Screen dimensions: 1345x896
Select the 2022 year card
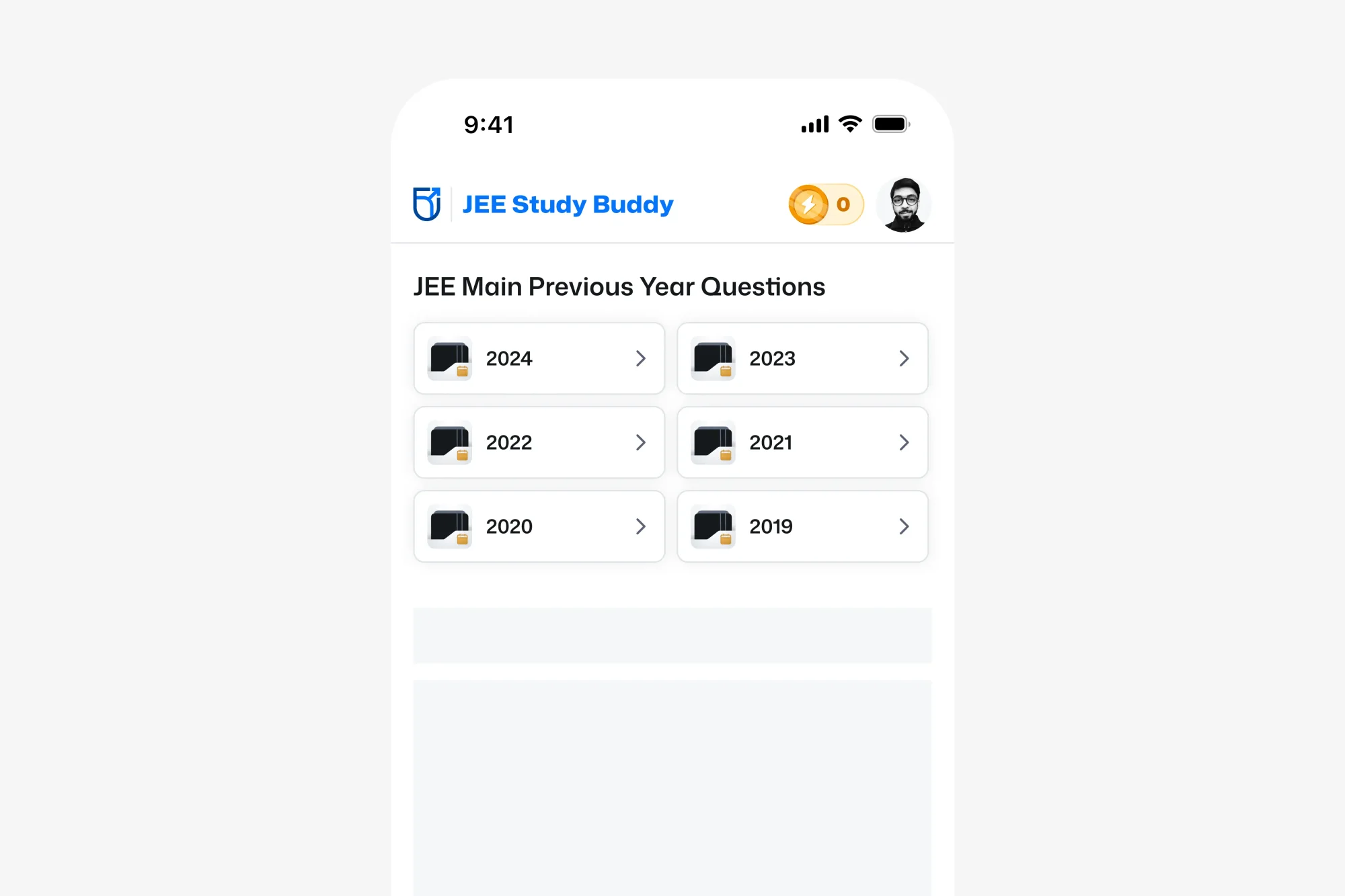pyautogui.click(x=539, y=442)
